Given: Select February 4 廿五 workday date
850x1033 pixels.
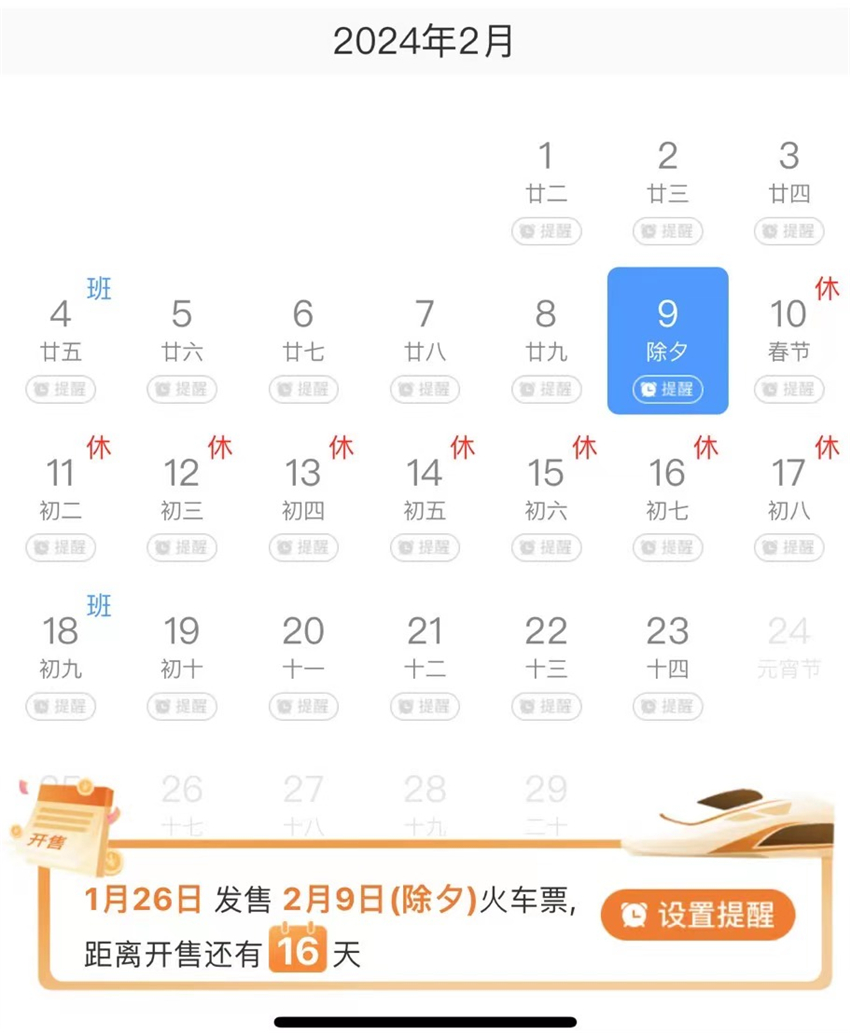Looking at the screenshot, I should click(61, 330).
